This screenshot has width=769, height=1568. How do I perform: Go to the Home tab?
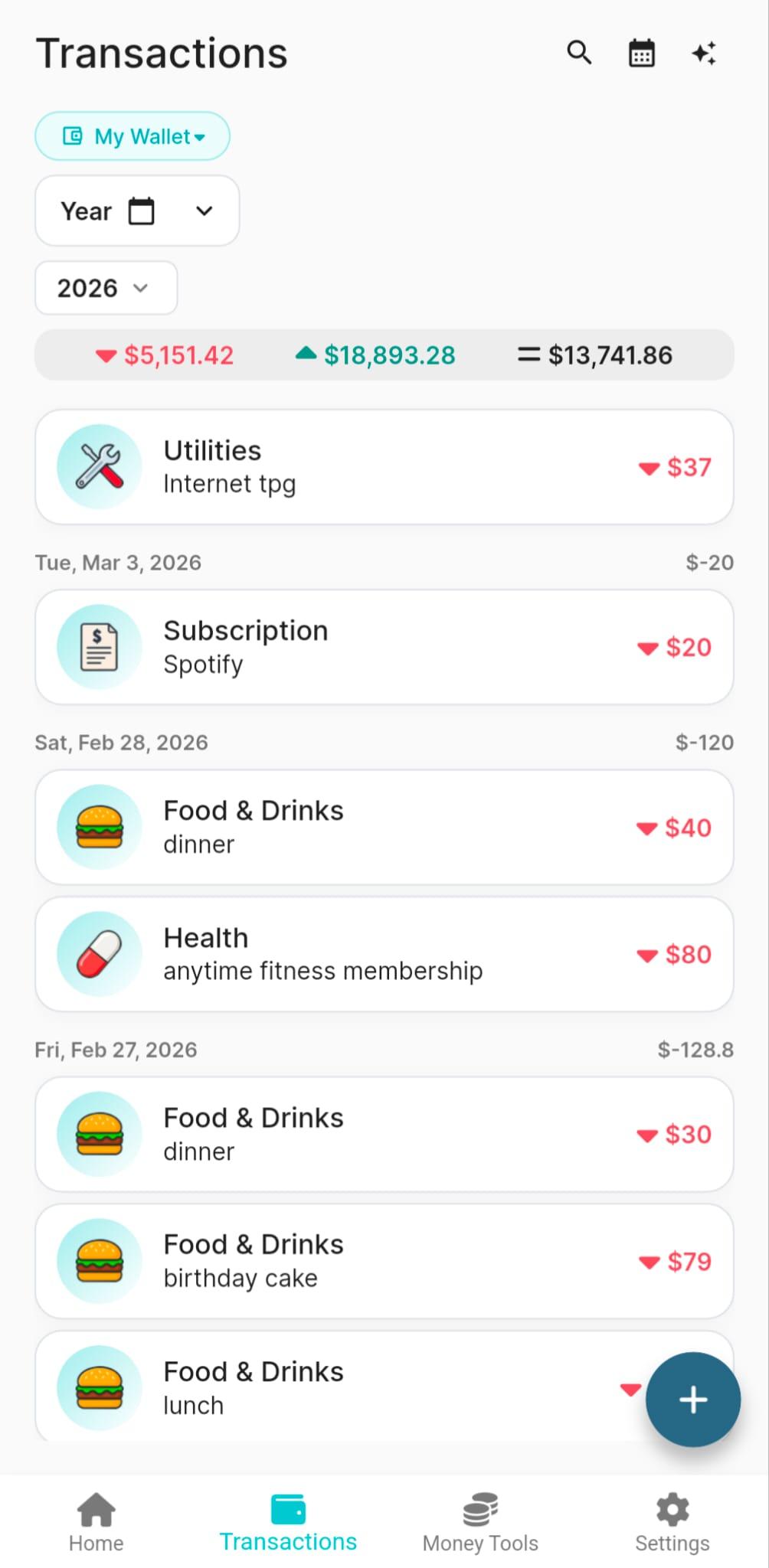point(96,1522)
